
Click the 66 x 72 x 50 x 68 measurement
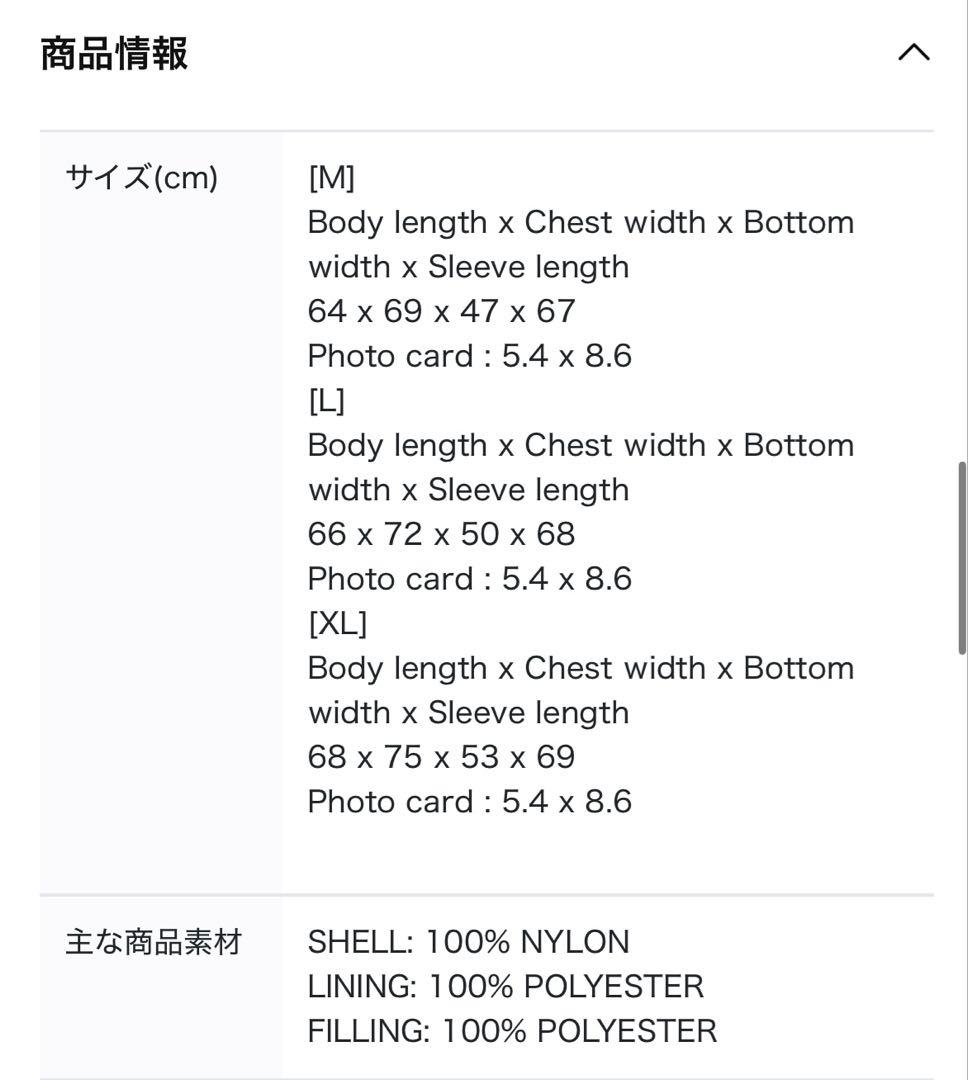(x=441, y=533)
